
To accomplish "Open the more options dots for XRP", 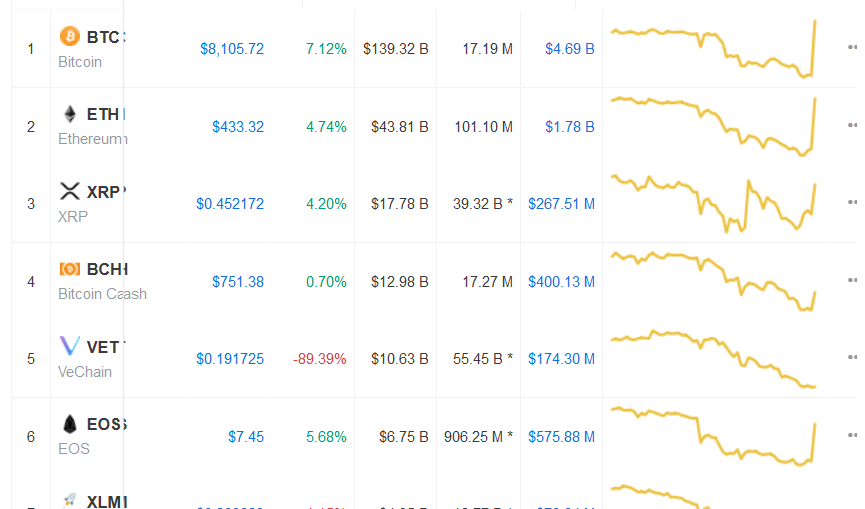I will (x=852, y=202).
